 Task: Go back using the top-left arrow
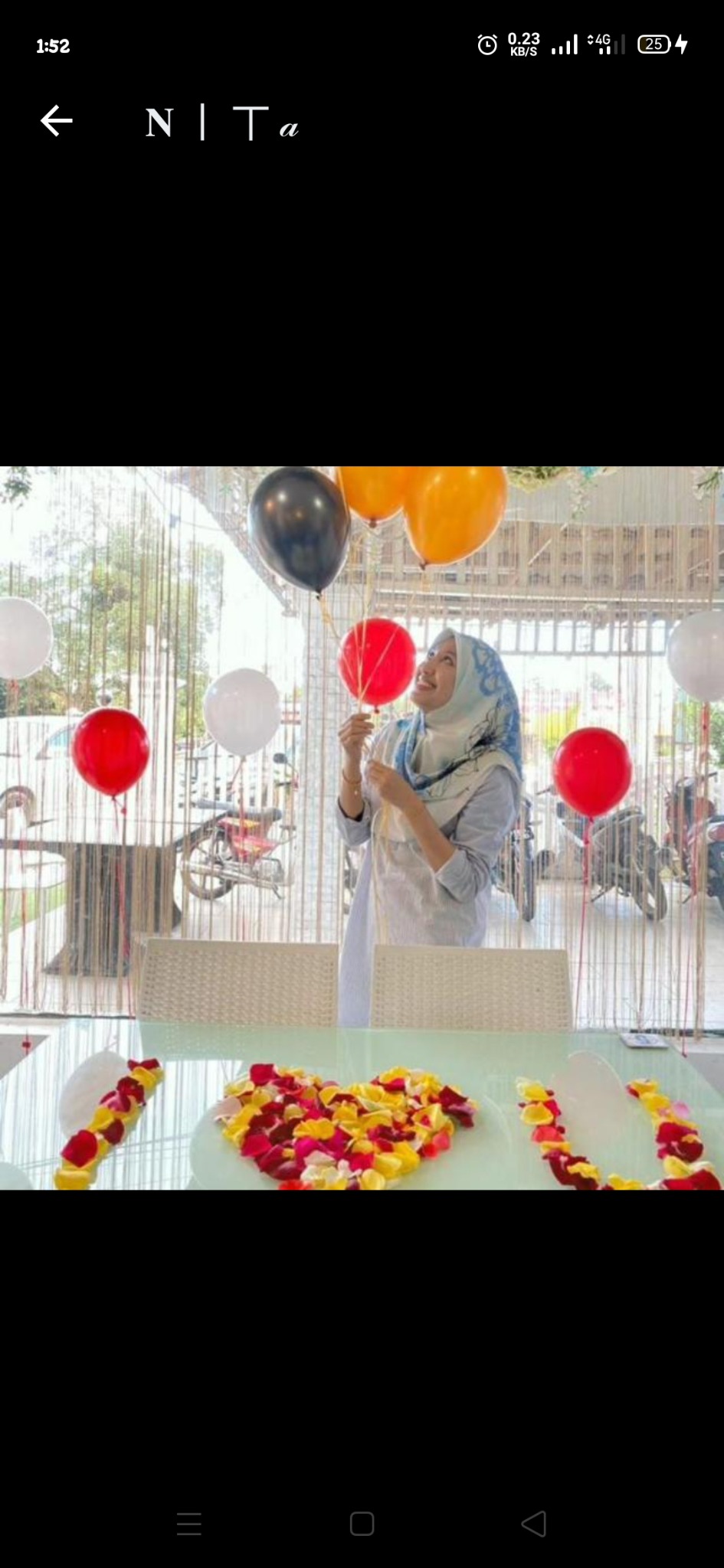point(57,121)
